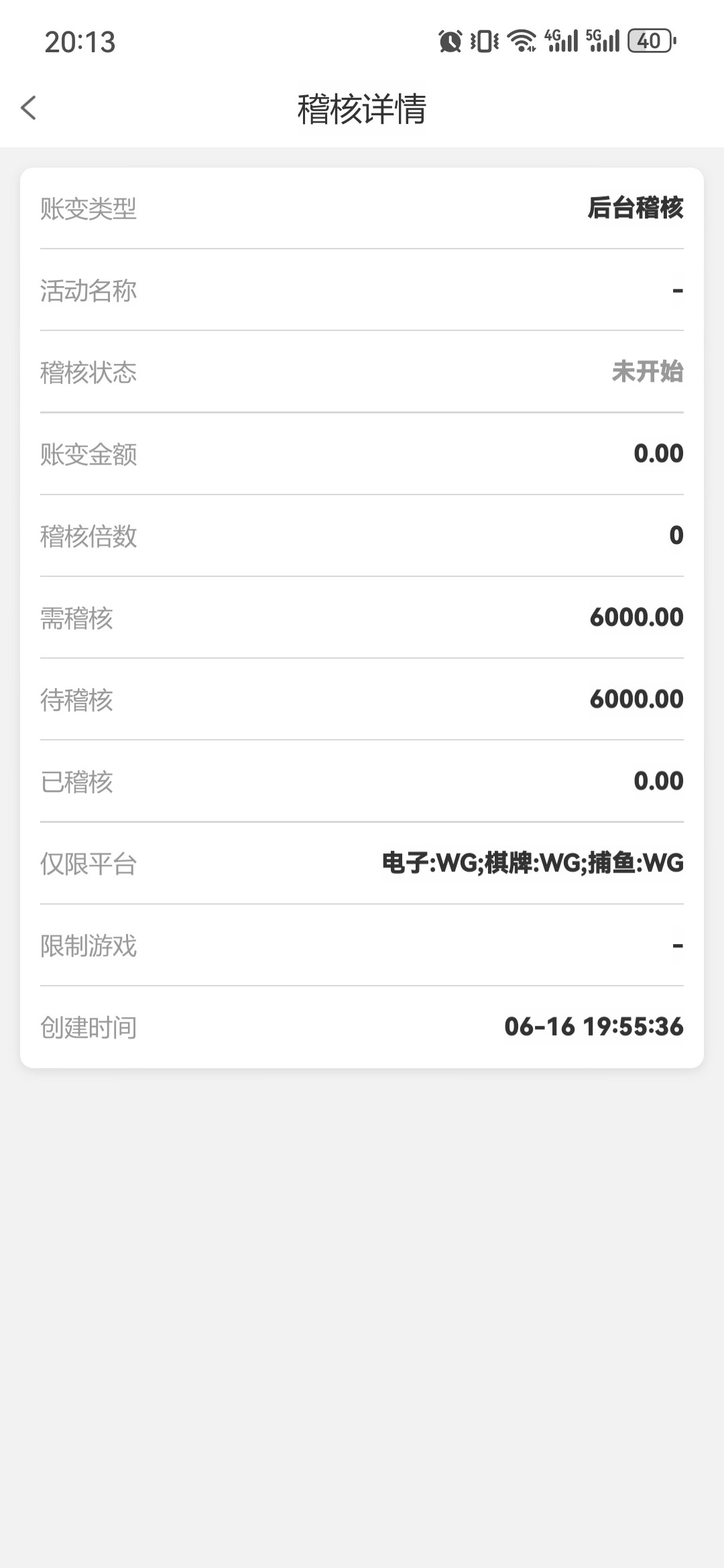
Task: Open details of the 创建时间 row
Action: click(x=362, y=1027)
